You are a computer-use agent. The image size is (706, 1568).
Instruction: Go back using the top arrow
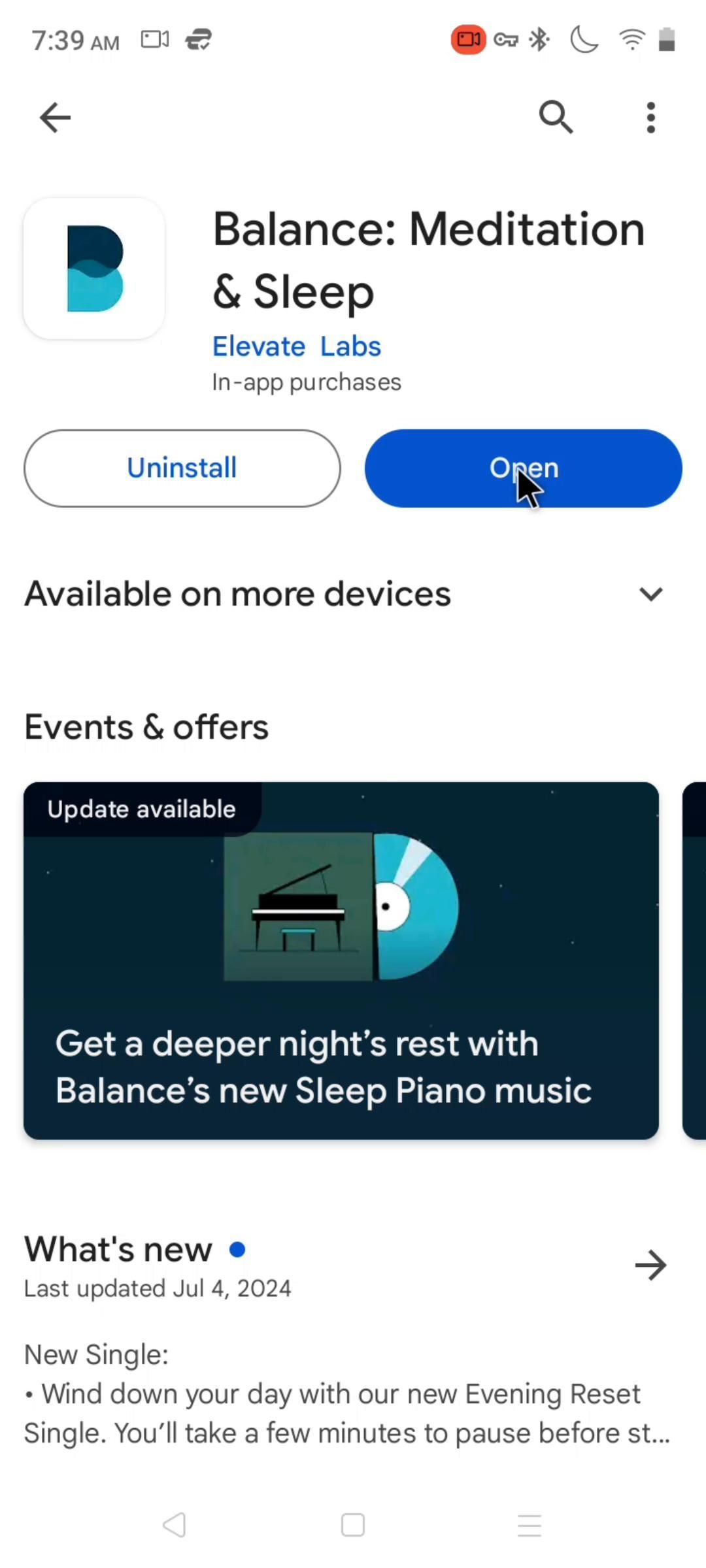click(x=55, y=118)
